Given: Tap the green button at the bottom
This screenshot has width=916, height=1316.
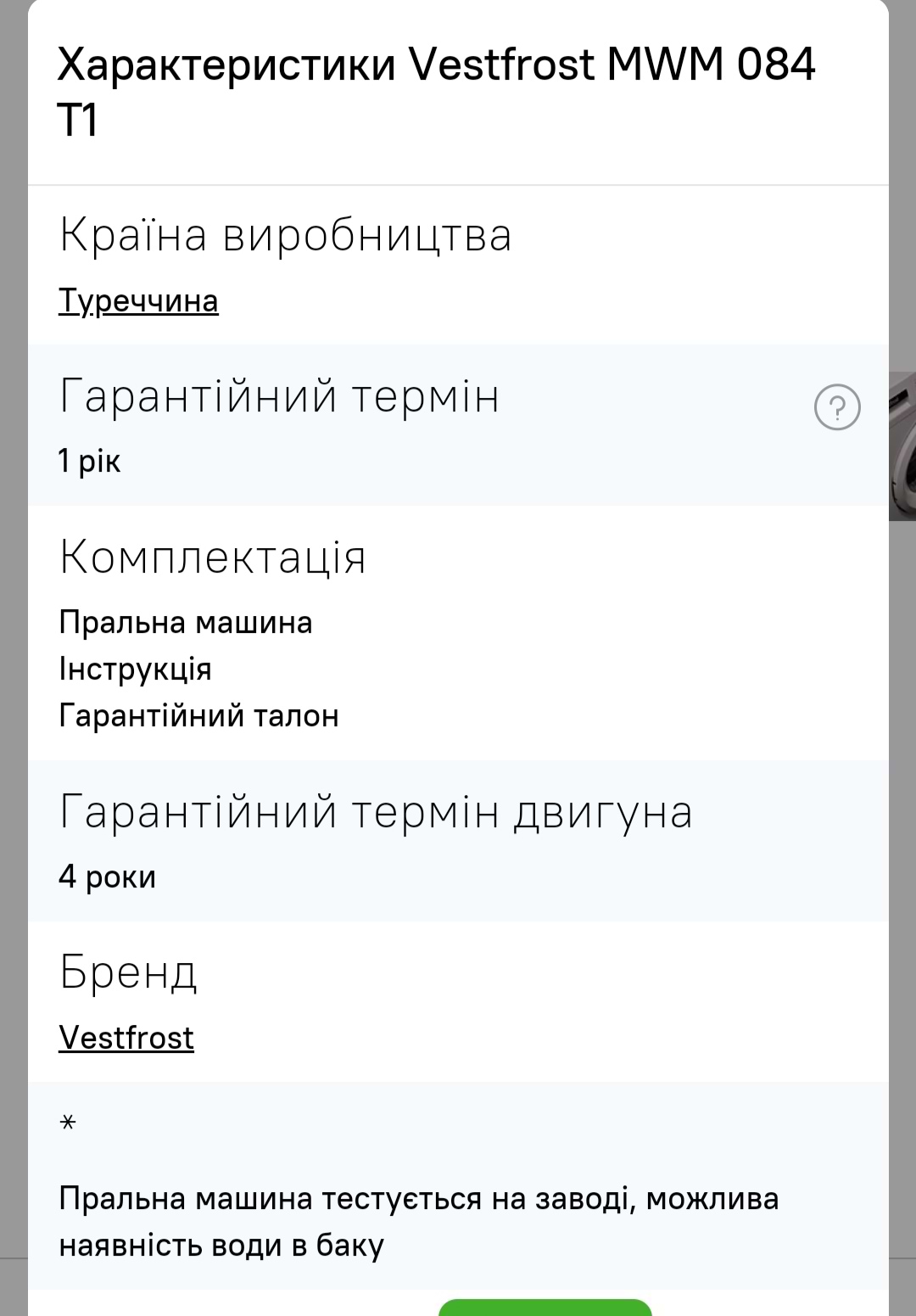Looking at the screenshot, I should click(x=545, y=1308).
